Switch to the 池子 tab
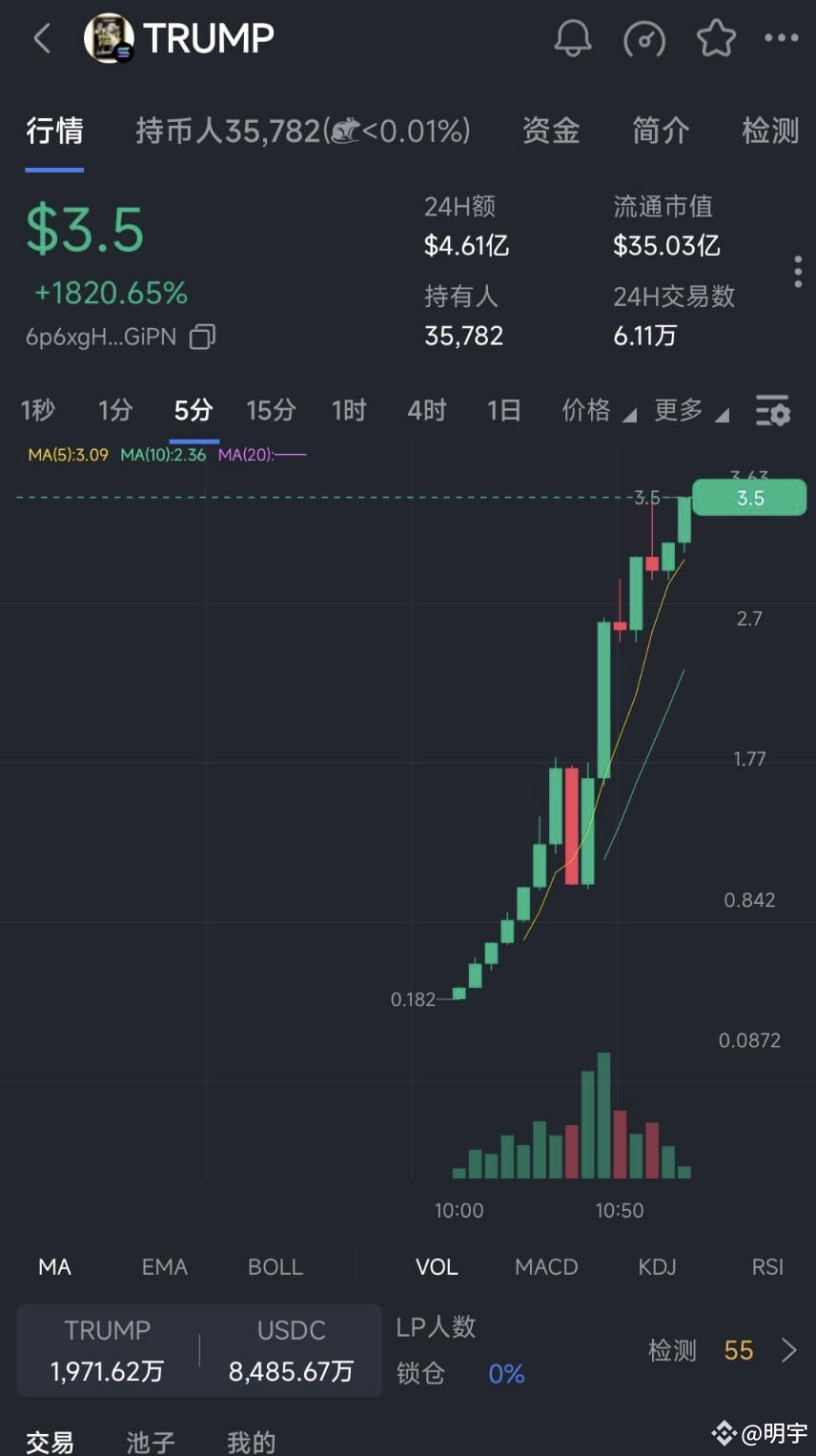 tap(151, 1441)
